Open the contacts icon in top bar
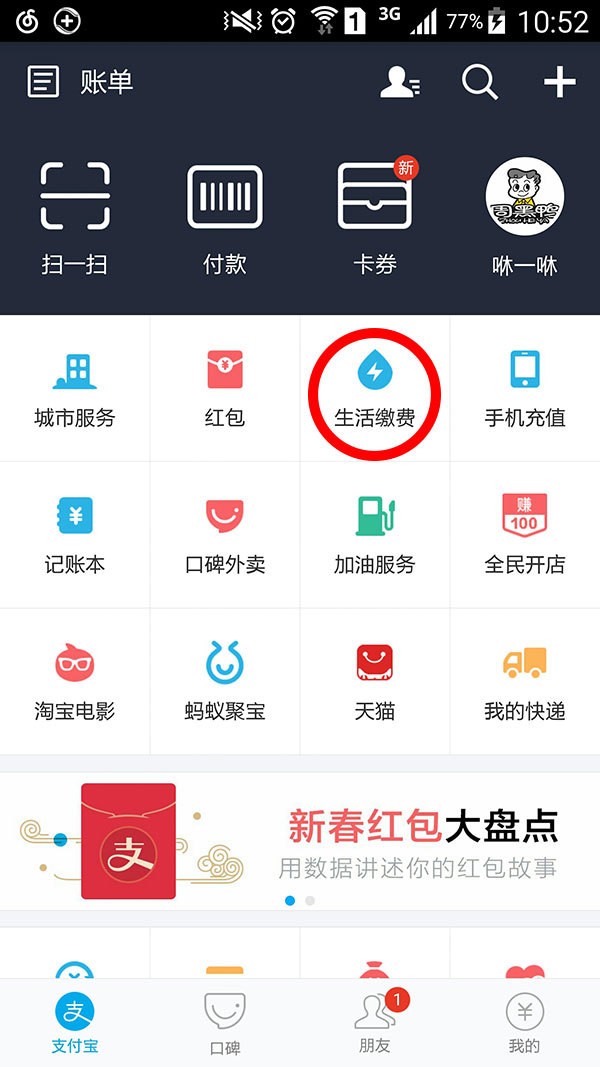 tap(399, 83)
